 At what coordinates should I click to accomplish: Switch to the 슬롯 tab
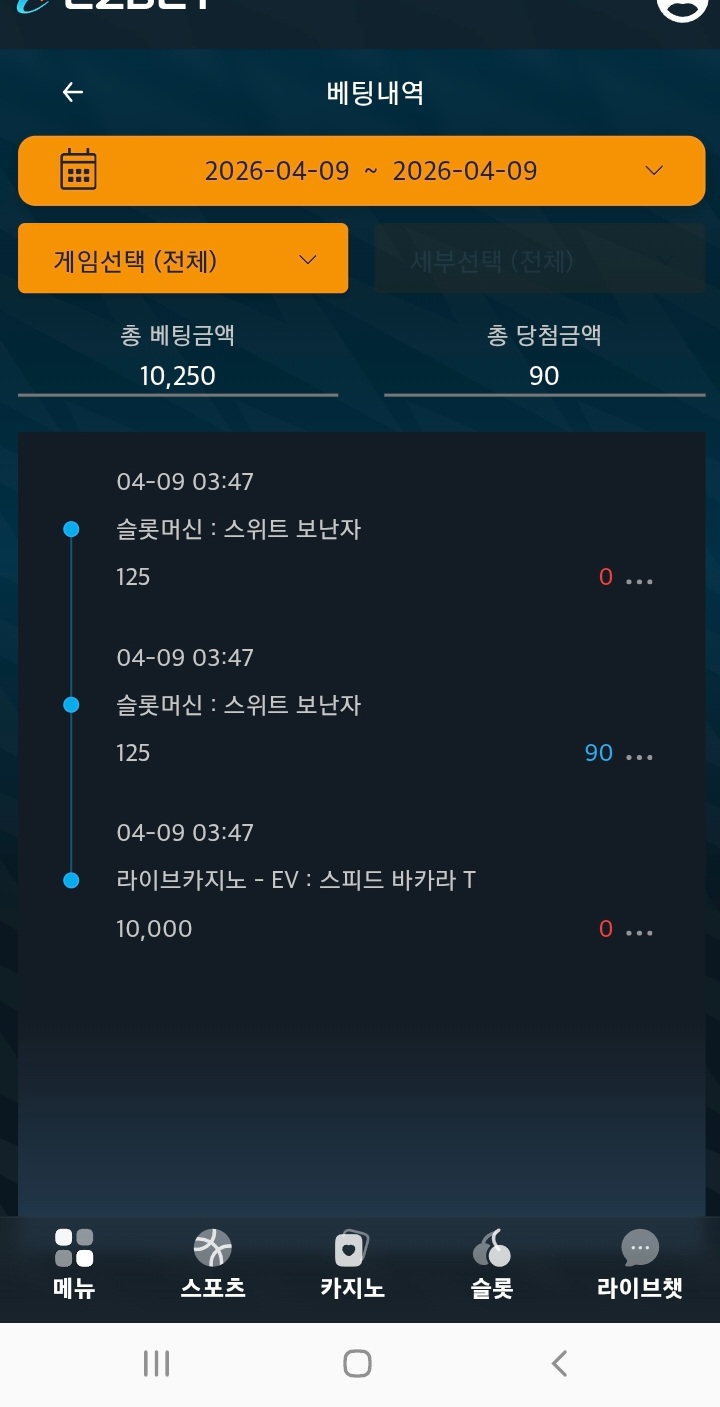coord(491,1263)
